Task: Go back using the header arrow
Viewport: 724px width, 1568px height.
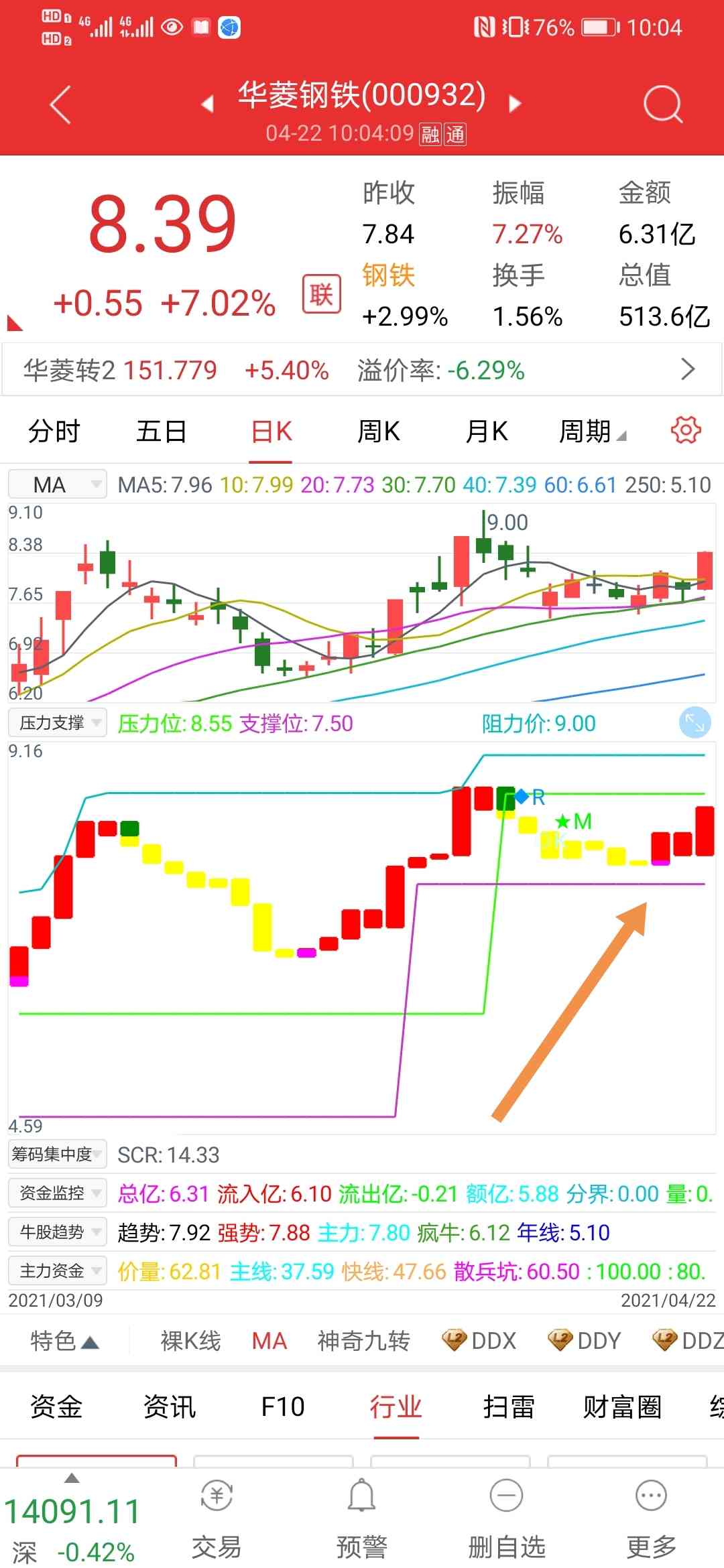Action: (x=60, y=105)
